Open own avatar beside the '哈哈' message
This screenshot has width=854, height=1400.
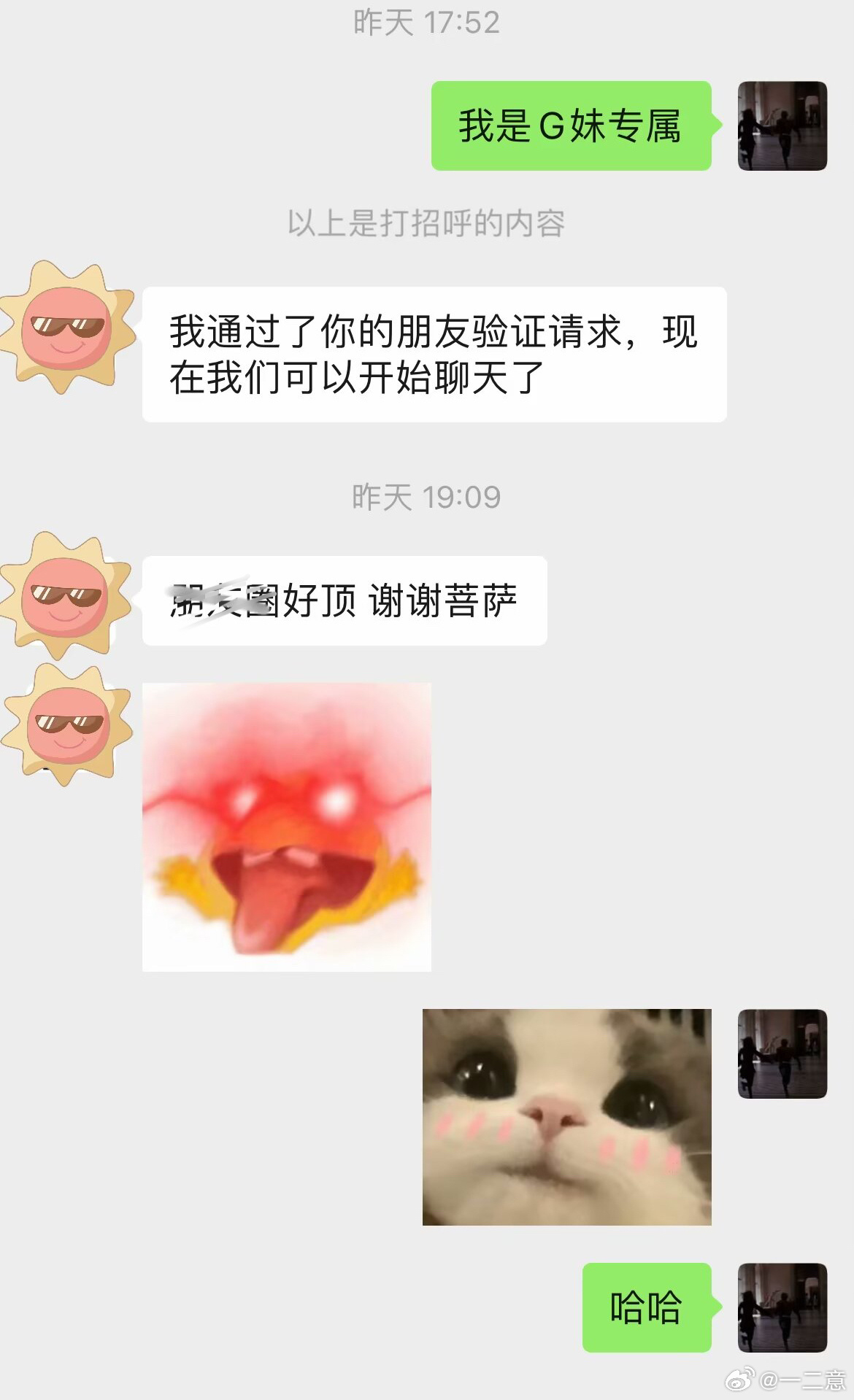(x=782, y=1307)
